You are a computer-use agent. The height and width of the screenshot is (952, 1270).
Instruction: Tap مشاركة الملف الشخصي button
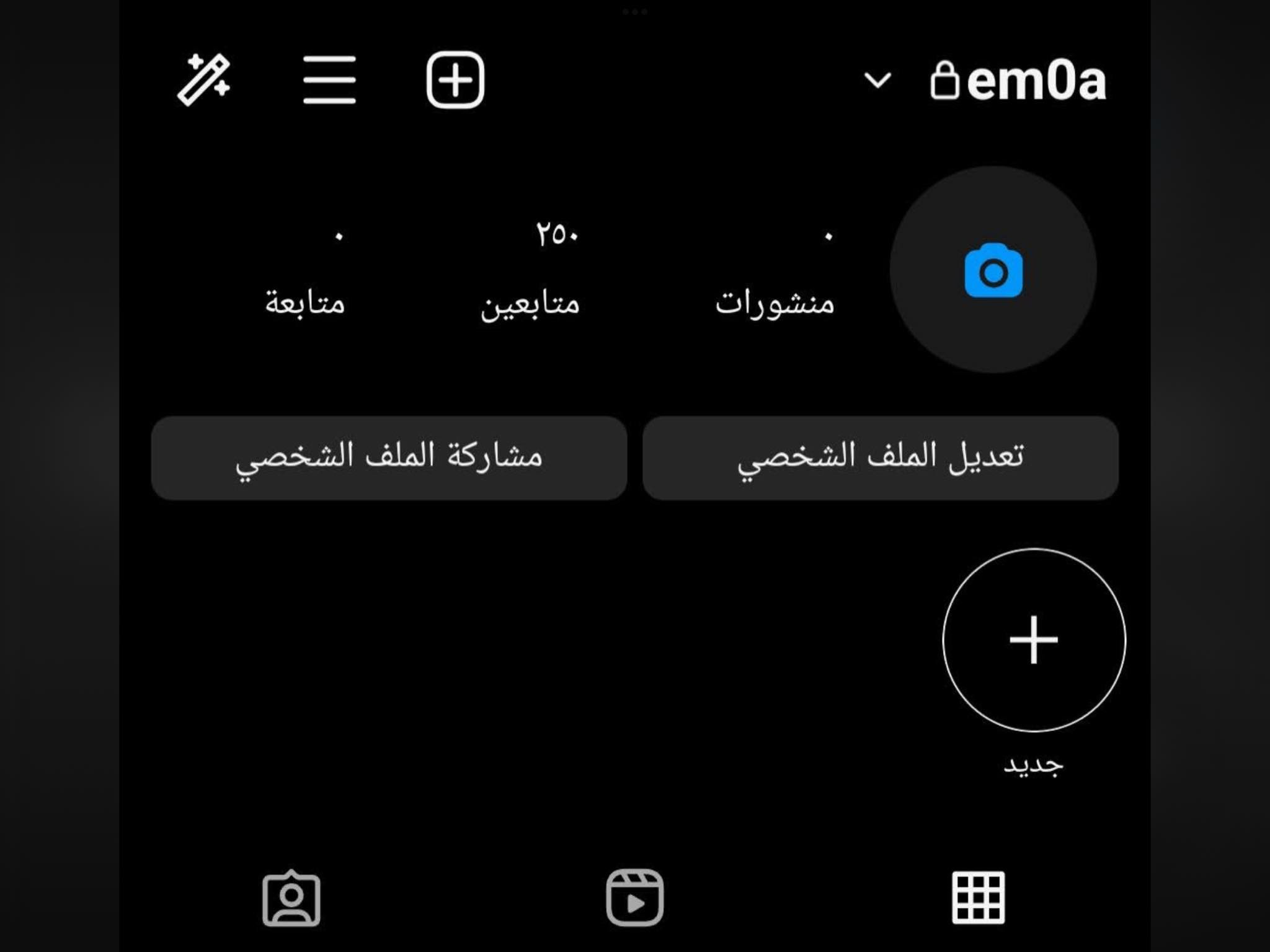pos(389,457)
